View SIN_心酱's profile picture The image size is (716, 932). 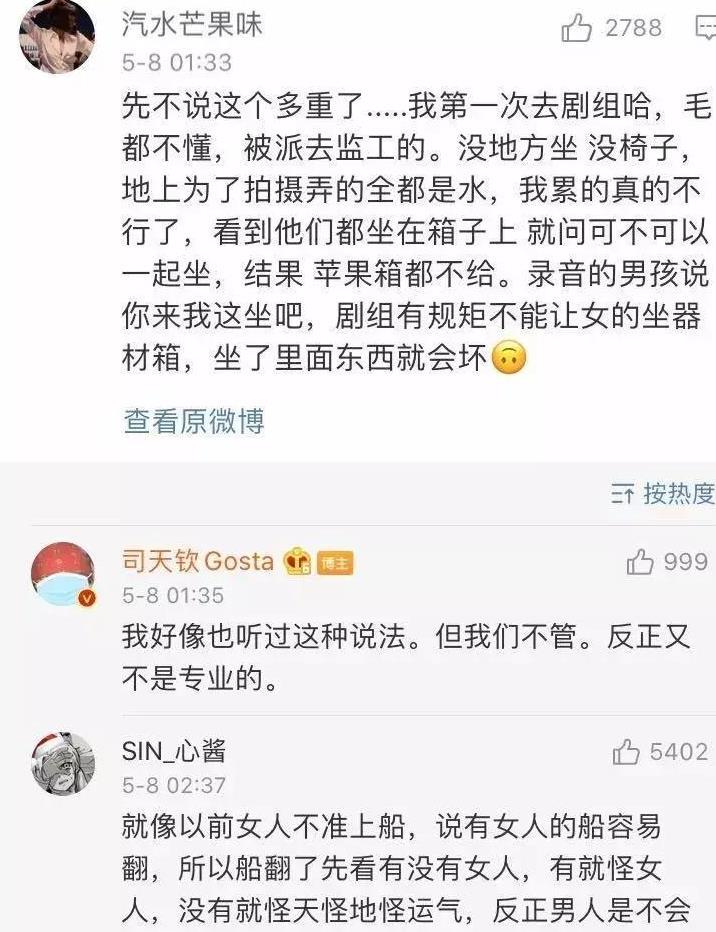point(62,762)
